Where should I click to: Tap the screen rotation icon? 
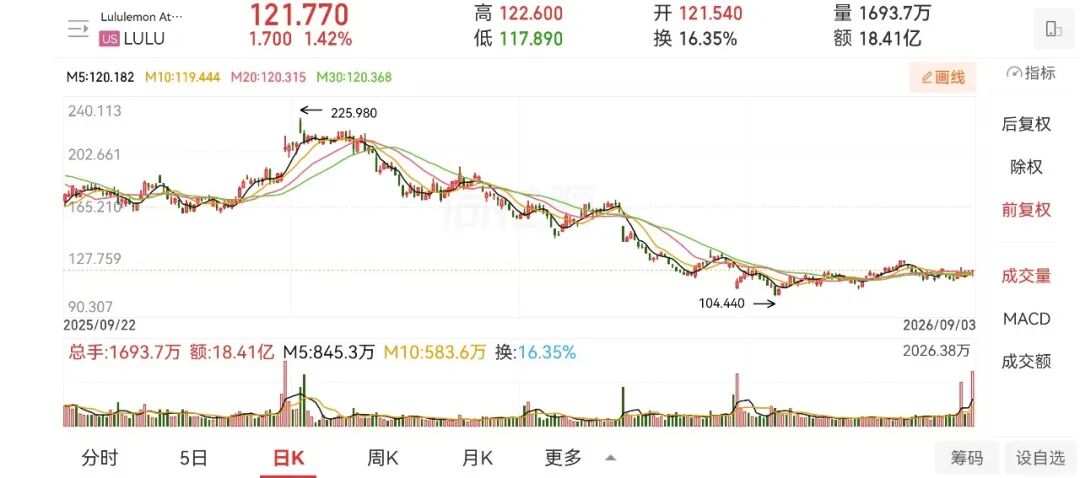pos(1053,28)
